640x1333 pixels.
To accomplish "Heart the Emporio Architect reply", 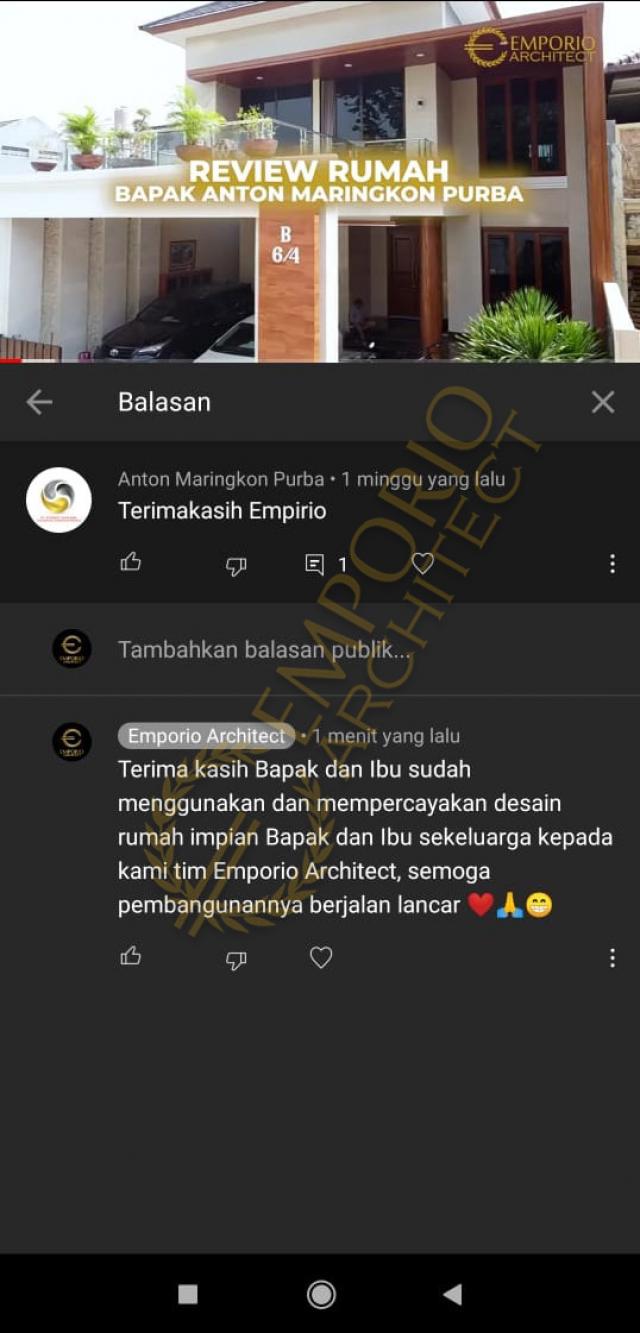I will pos(321,958).
